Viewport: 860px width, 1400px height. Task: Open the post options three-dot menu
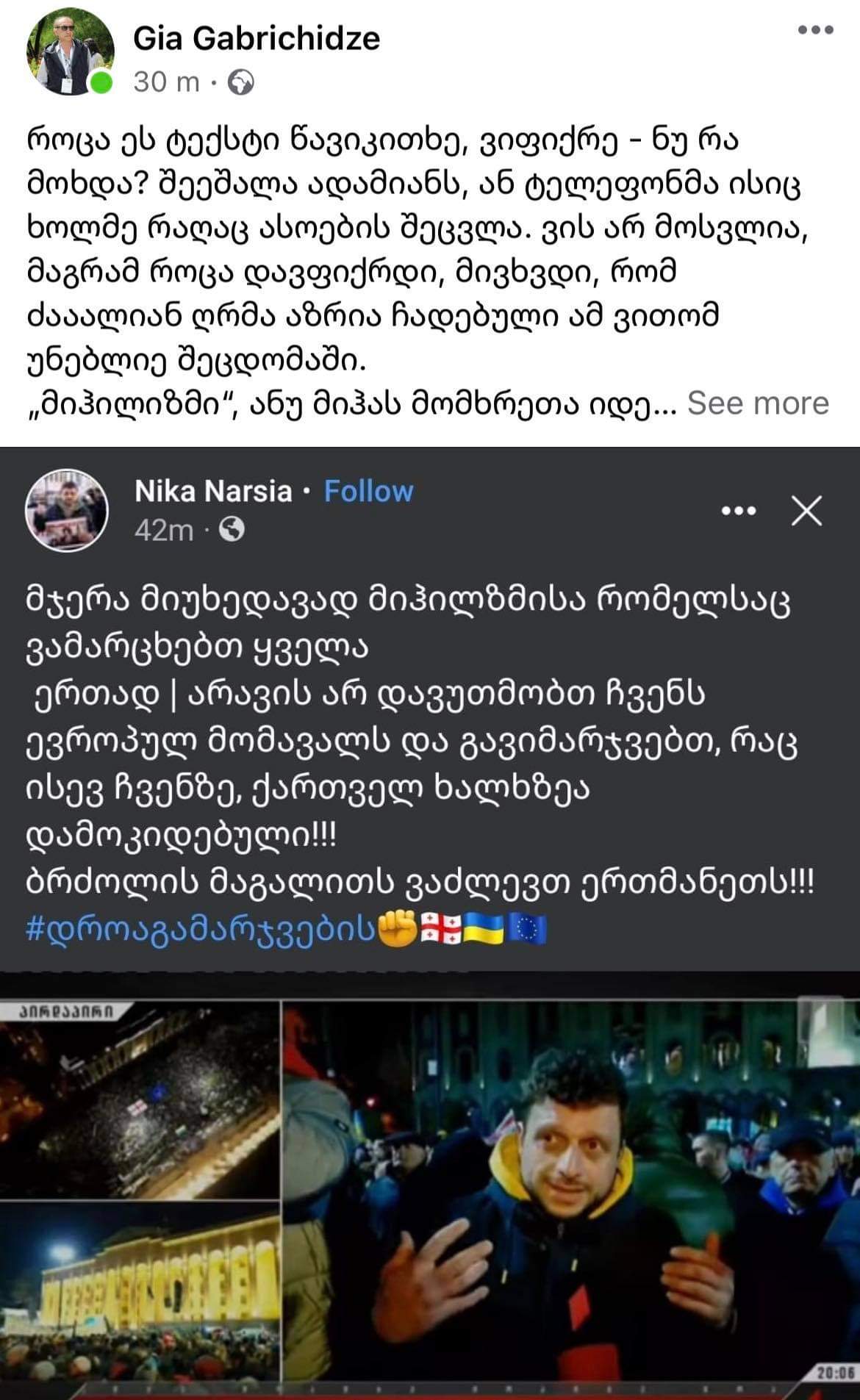pos(815,30)
